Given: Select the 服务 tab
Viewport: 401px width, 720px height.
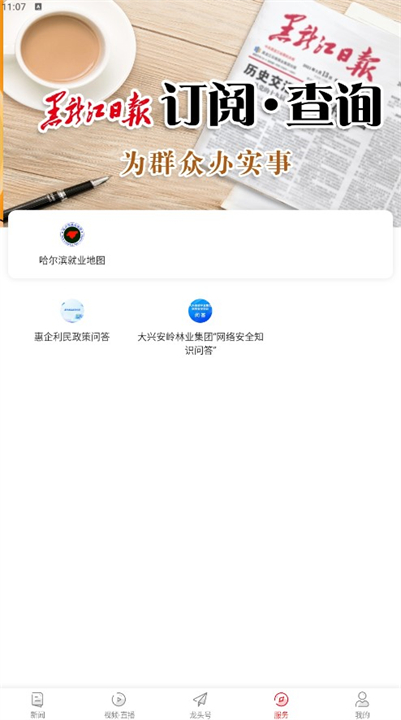Looking at the screenshot, I should tap(281, 705).
